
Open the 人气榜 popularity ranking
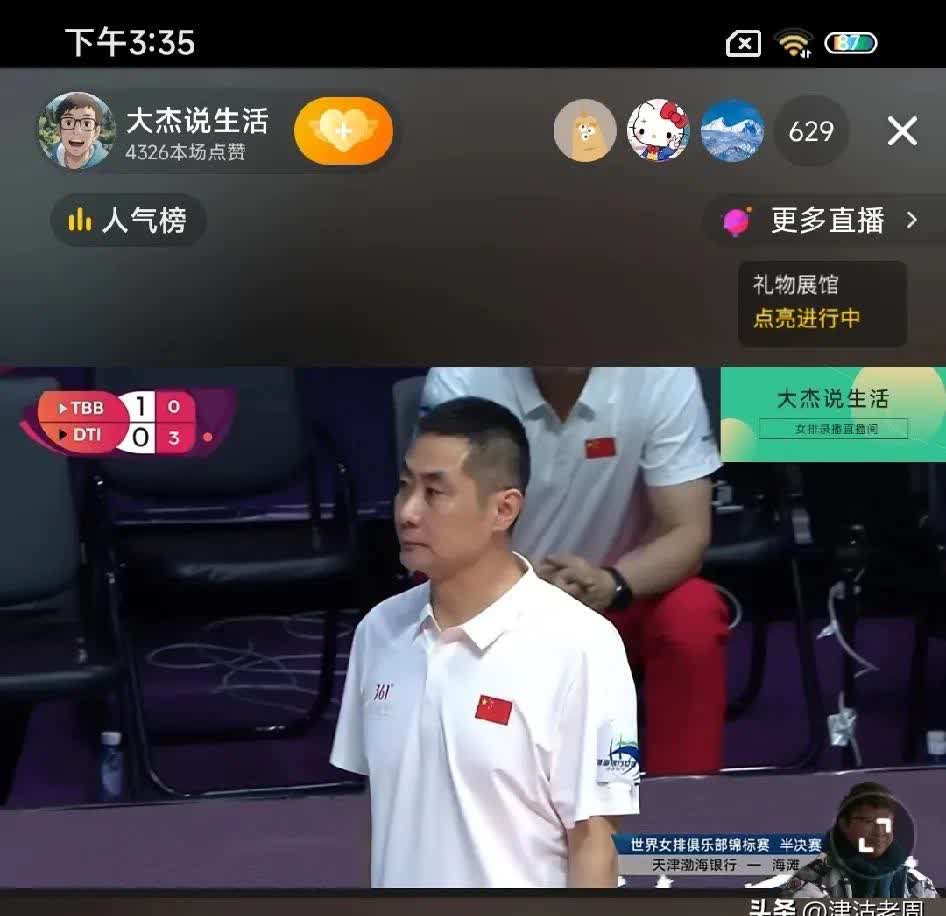128,220
